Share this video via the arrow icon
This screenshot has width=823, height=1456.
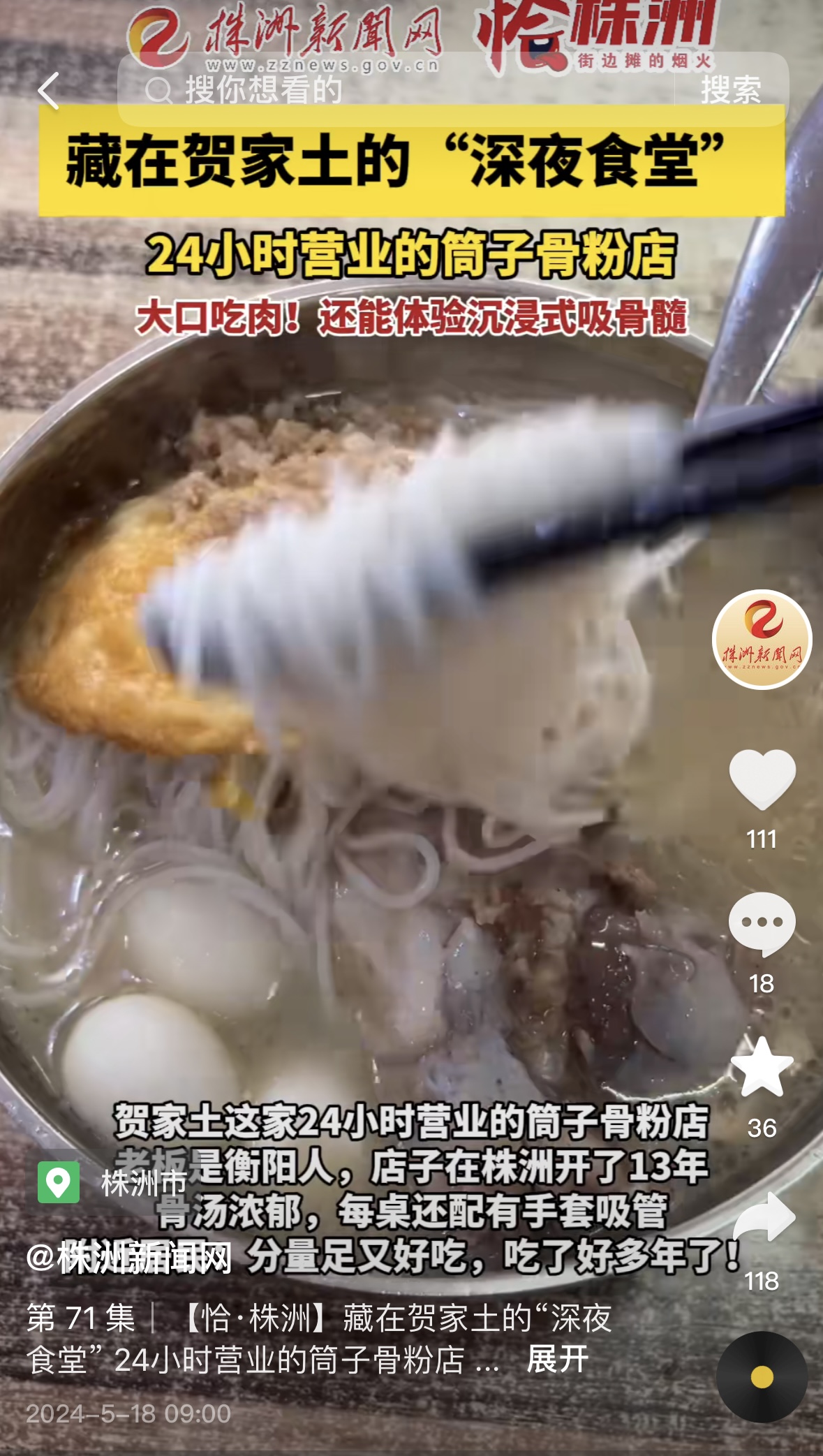click(x=763, y=1219)
